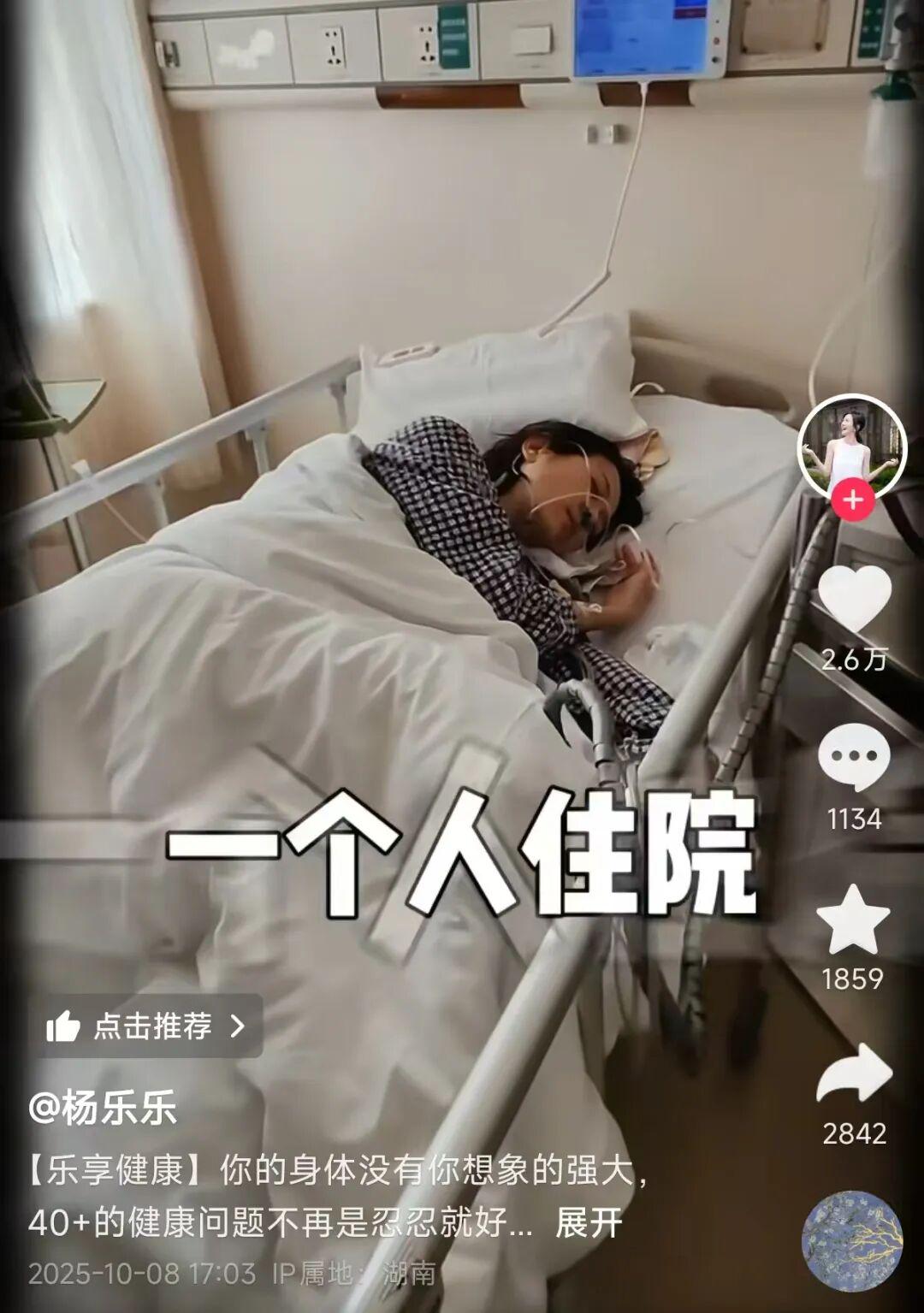Screen dimensions: 924x1313
Task: Open the rotating music disc
Action: pyautogui.click(x=852, y=1239)
